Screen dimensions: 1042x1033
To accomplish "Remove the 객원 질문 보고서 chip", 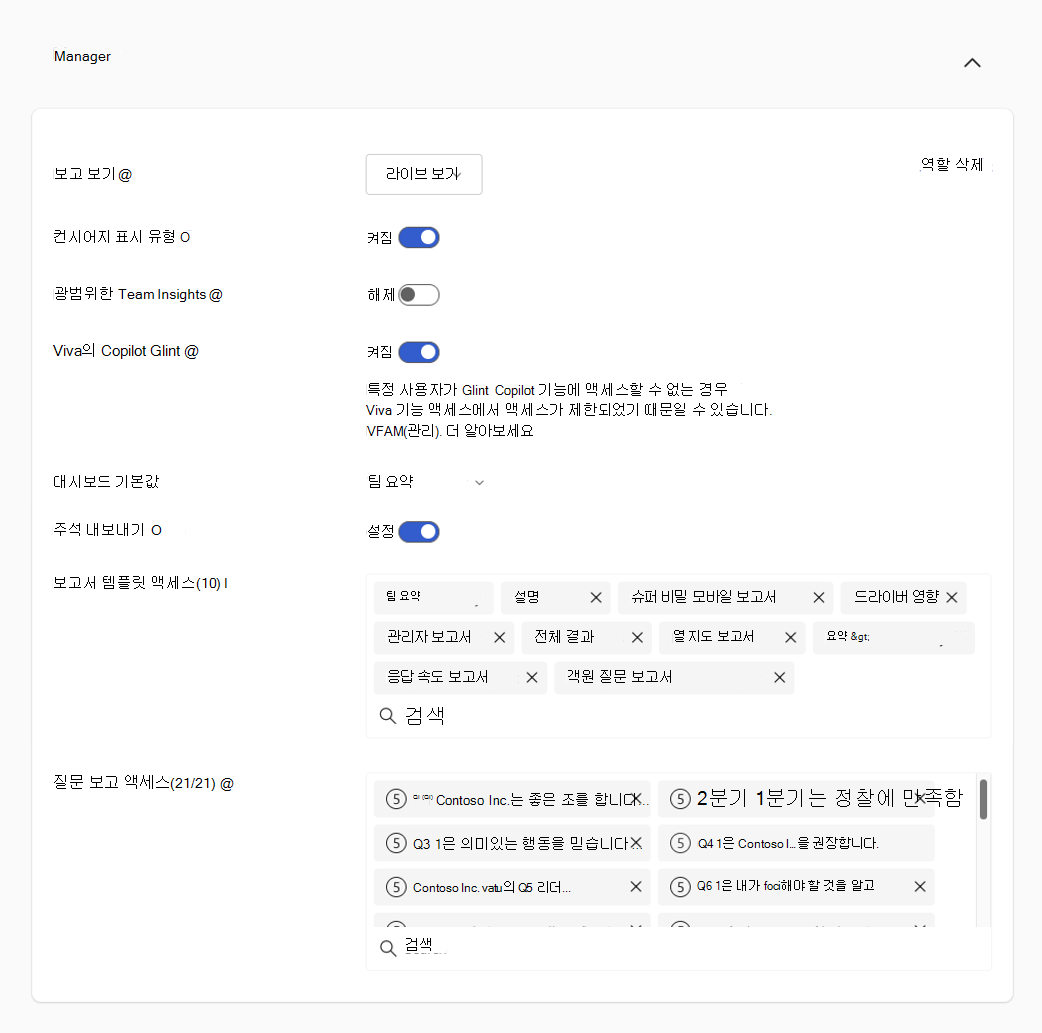I will (780, 677).
